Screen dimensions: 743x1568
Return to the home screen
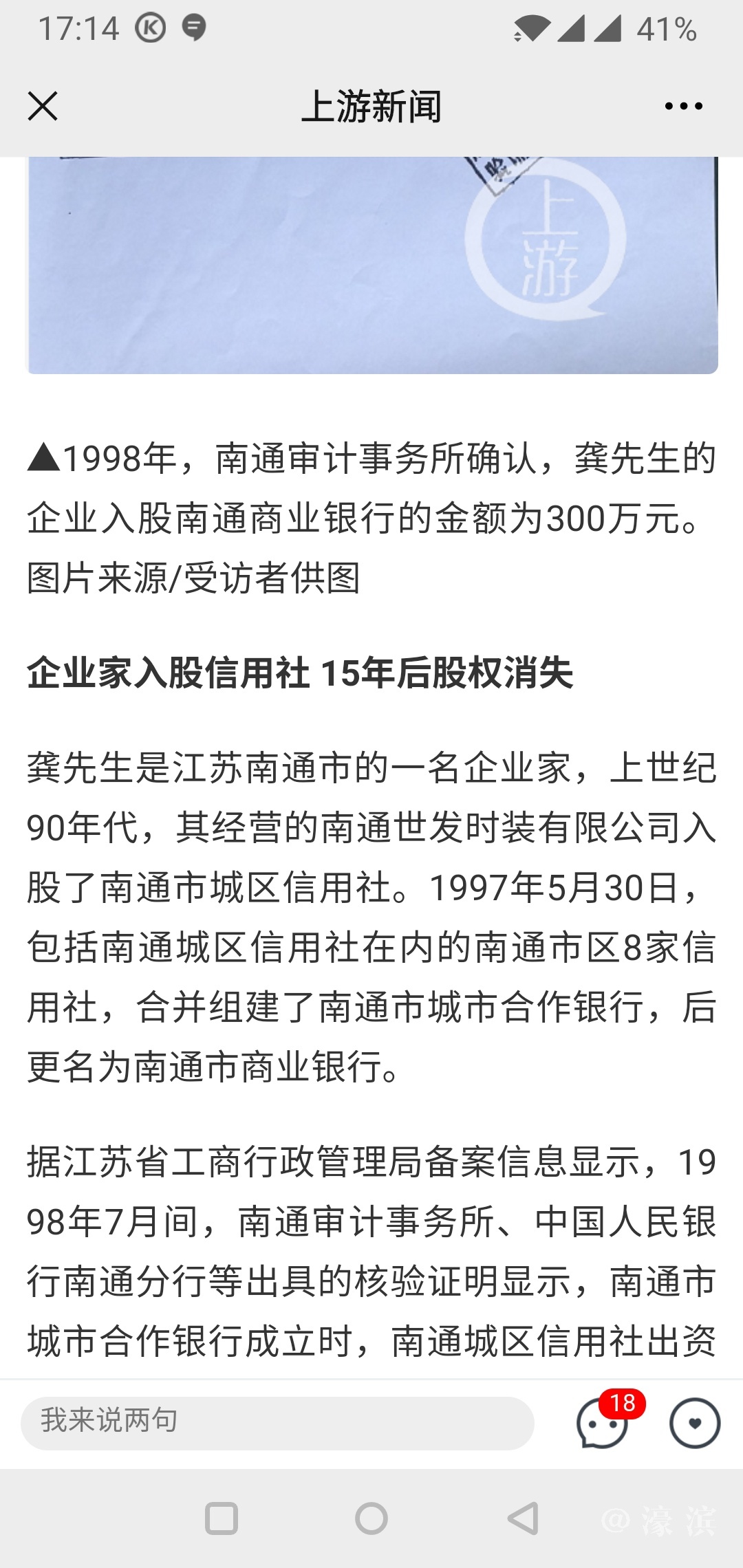[371, 1518]
